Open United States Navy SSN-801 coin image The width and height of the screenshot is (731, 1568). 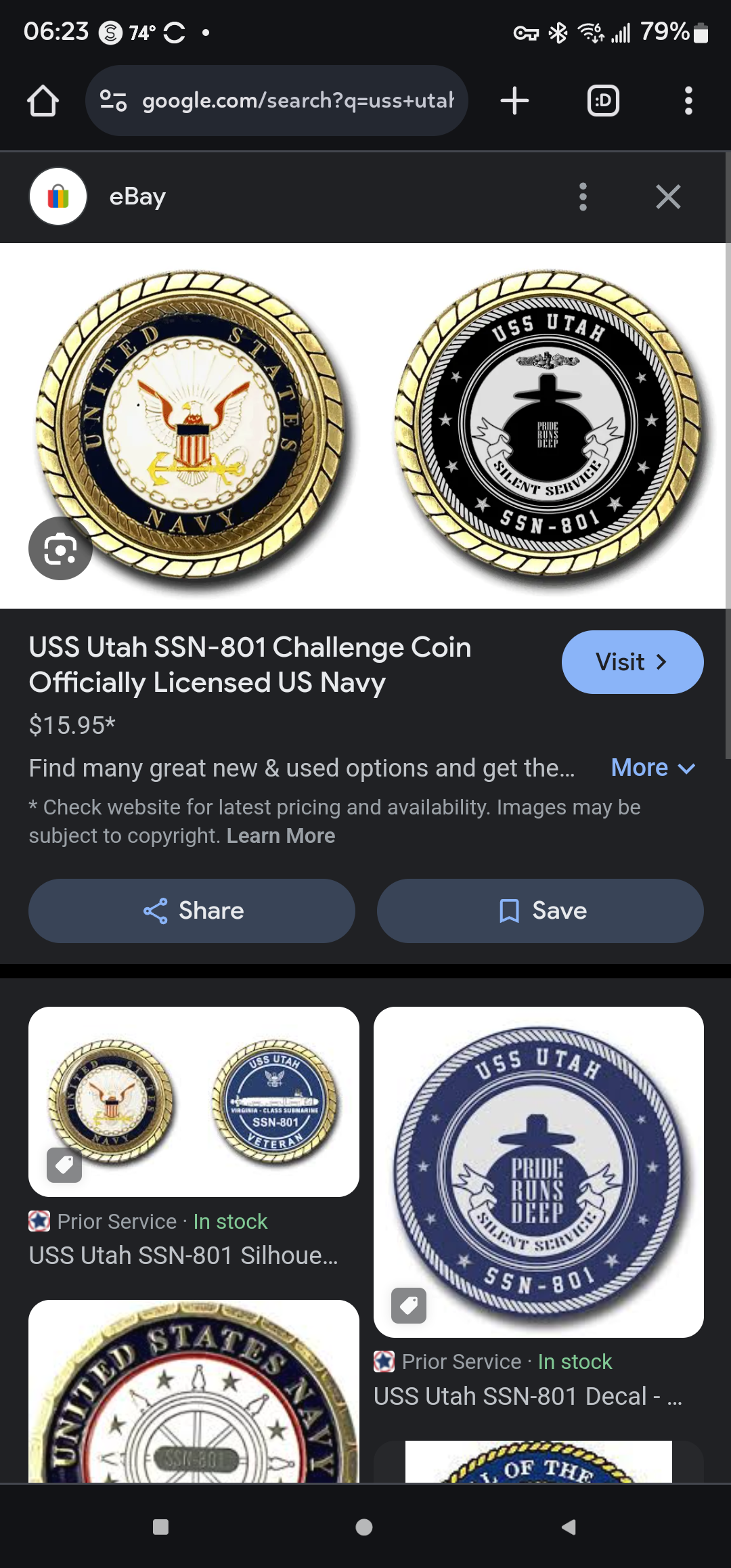pos(194,1391)
